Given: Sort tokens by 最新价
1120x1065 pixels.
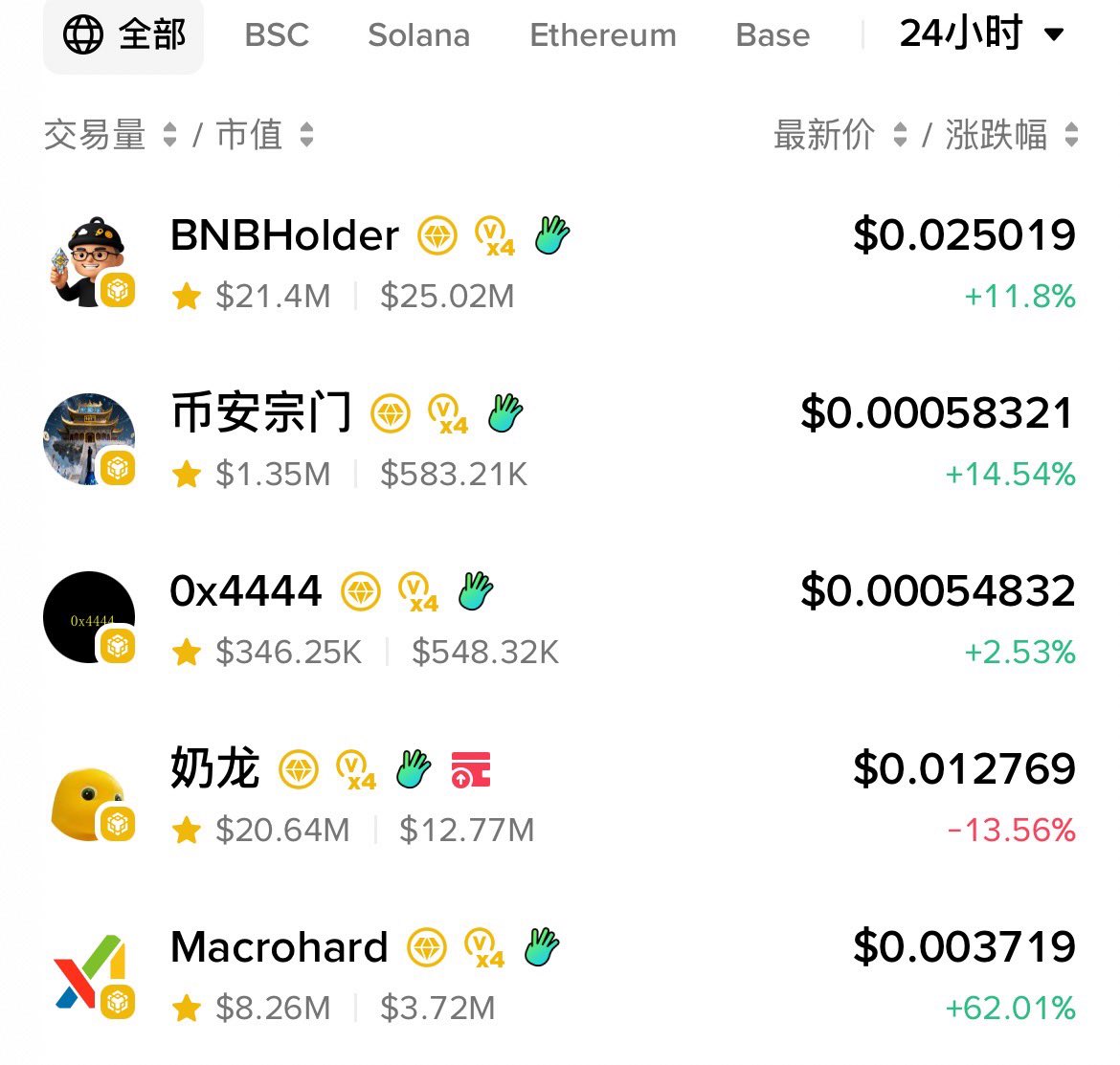Looking at the screenshot, I should (839, 135).
